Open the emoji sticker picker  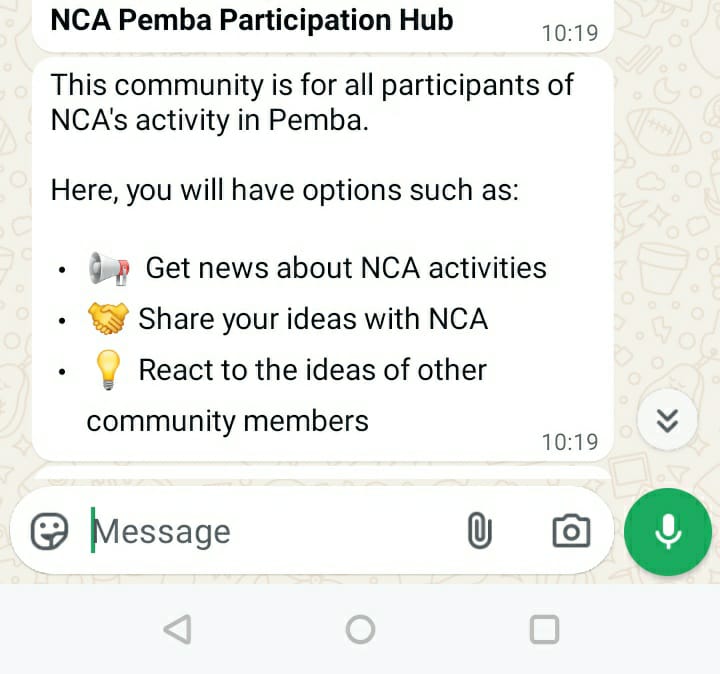tap(49, 531)
